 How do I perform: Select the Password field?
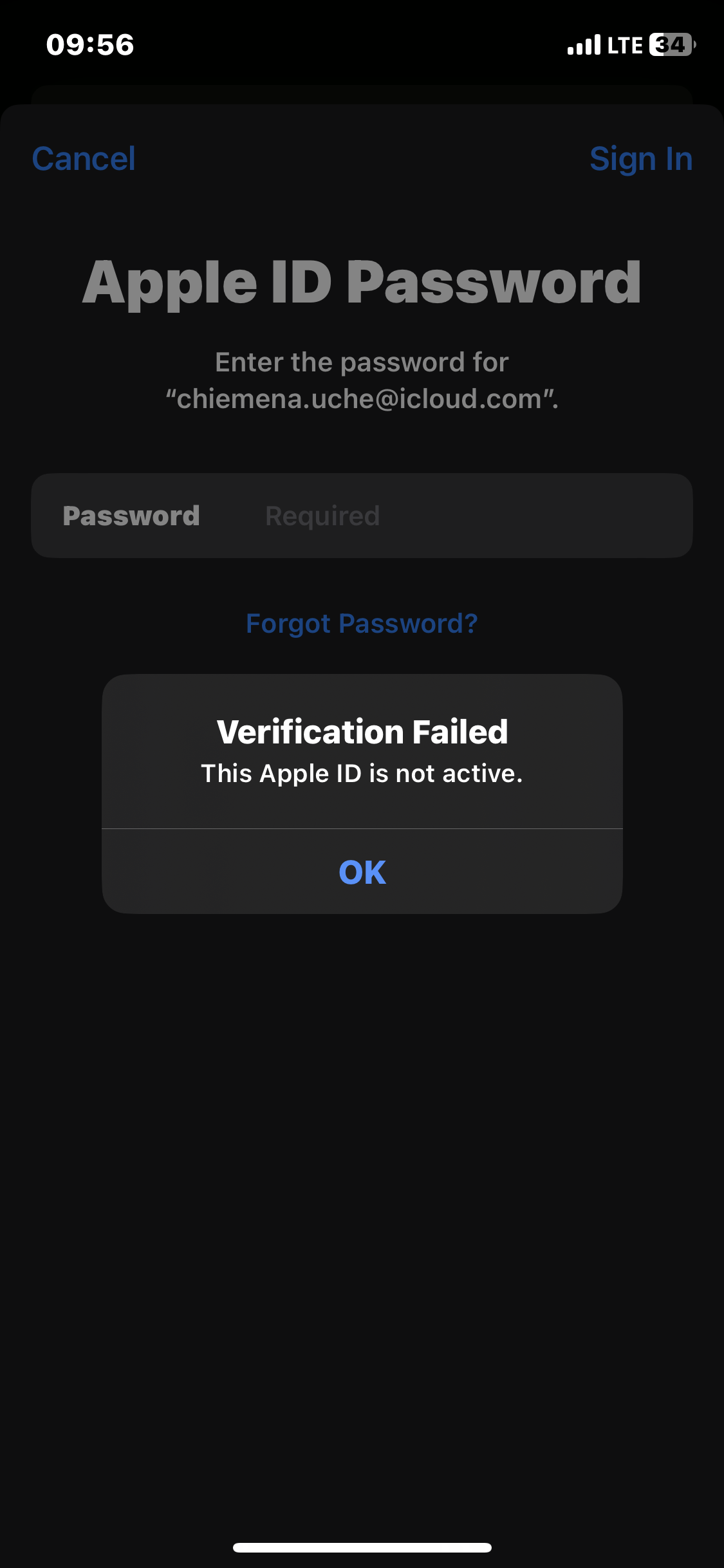(362, 516)
